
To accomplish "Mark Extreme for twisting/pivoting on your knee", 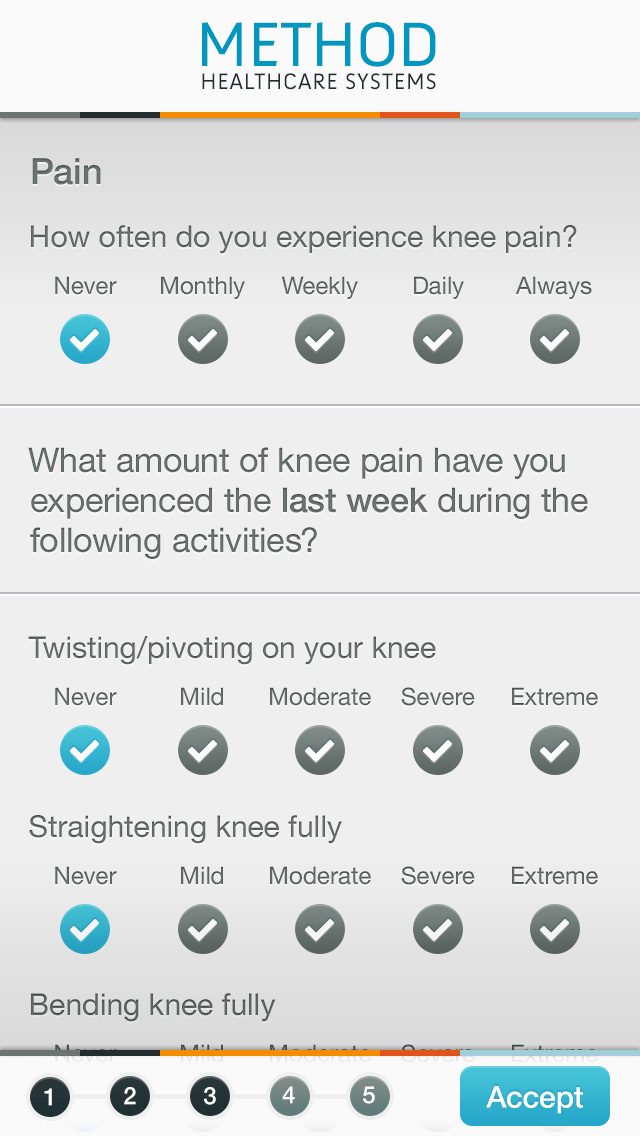I will click(x=554, y=750).
